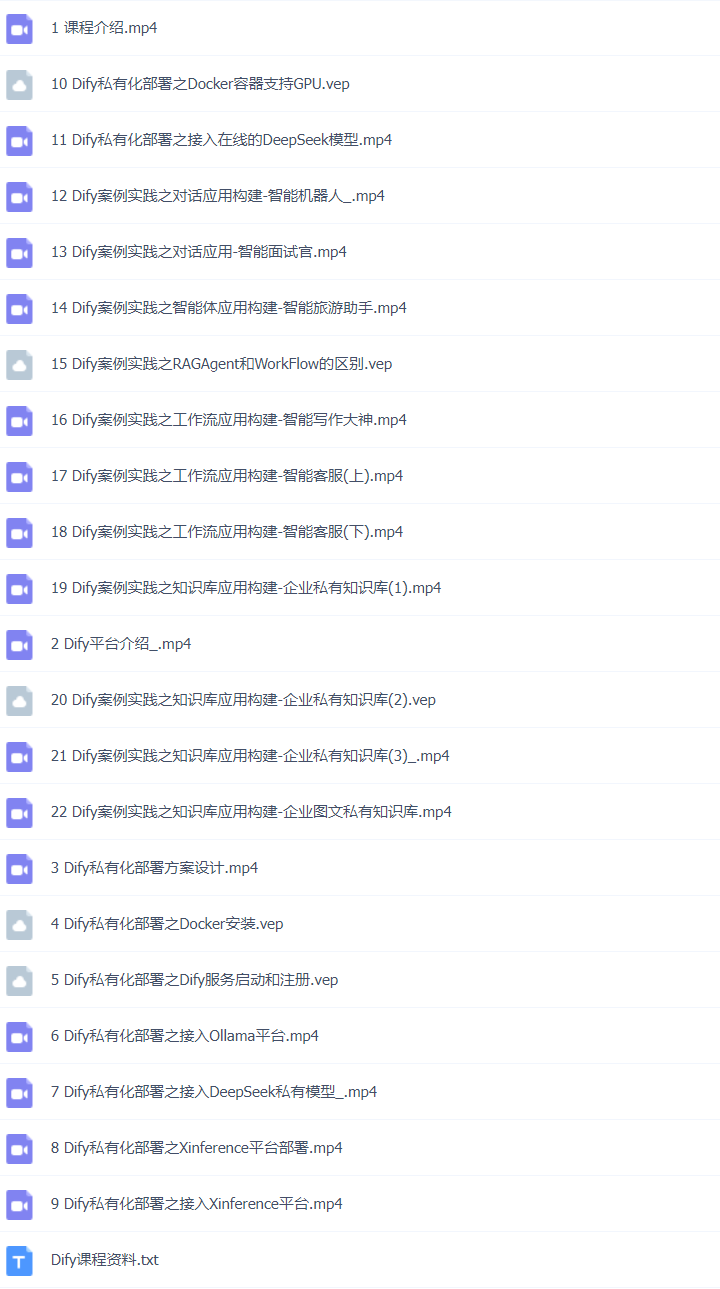Image resolution: width=720 pixels, height=1289 pixels.
Task: Play 2 Dify平台介绍_.mp4
Action: (x=121, y=644)
